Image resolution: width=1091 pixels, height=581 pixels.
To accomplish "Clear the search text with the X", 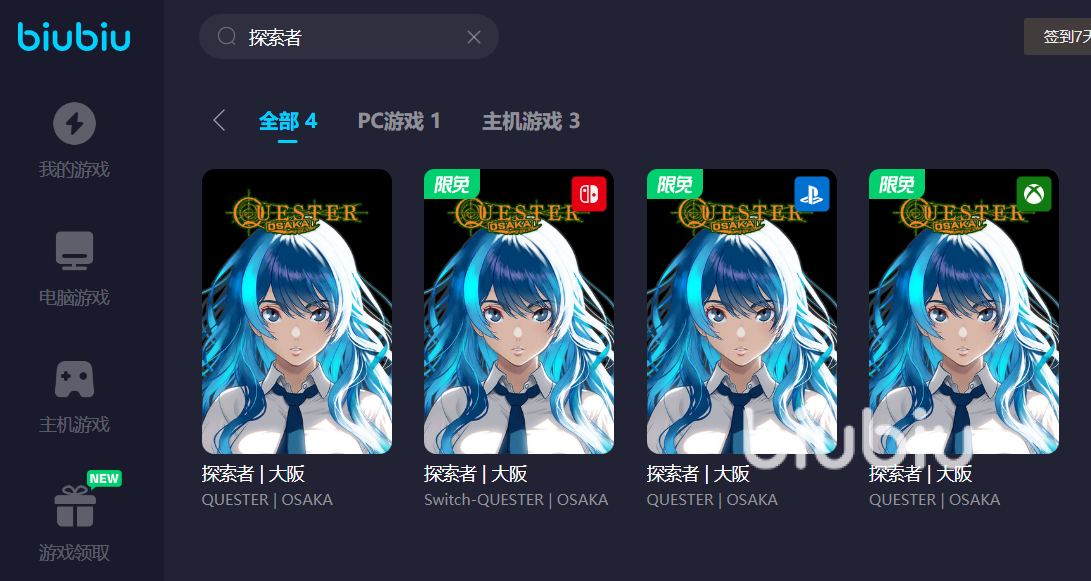I will pos(474,37).
